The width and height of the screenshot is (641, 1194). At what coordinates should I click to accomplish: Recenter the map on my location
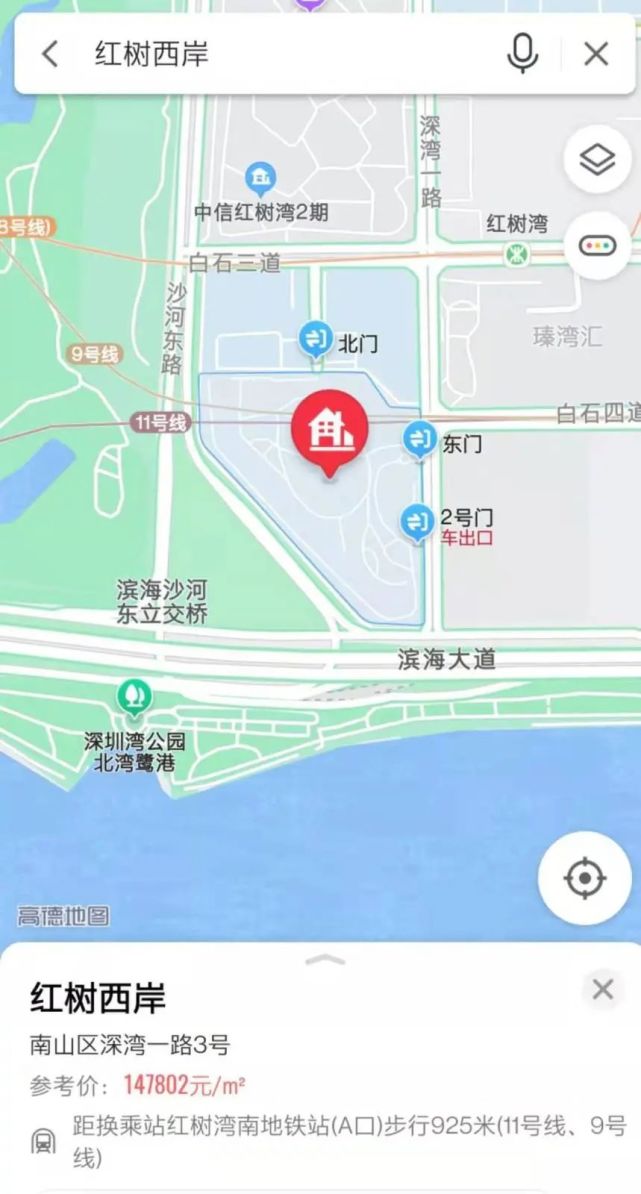click(x=585, y=878)
